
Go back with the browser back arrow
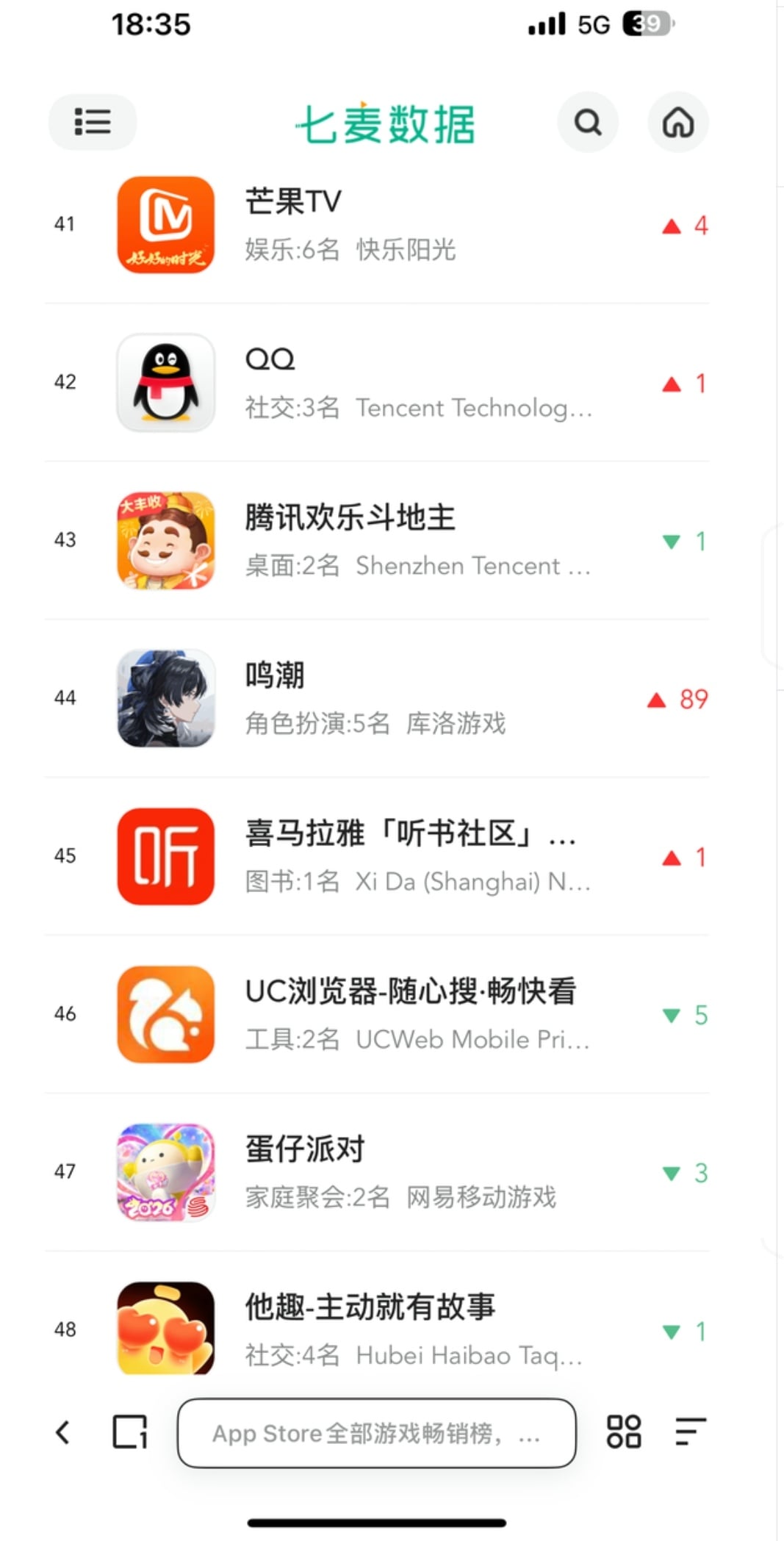tap(63, 1432)
